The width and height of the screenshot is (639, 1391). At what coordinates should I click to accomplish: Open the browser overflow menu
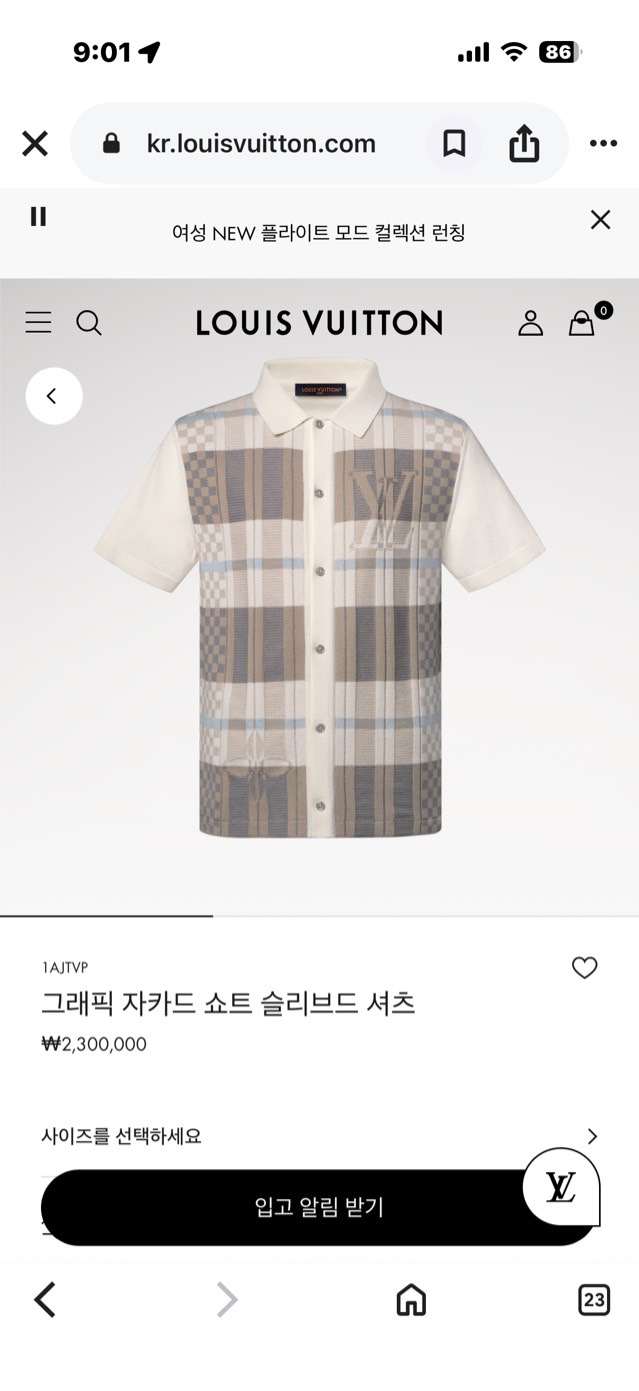pyautogui.click(x=603, y=144)
